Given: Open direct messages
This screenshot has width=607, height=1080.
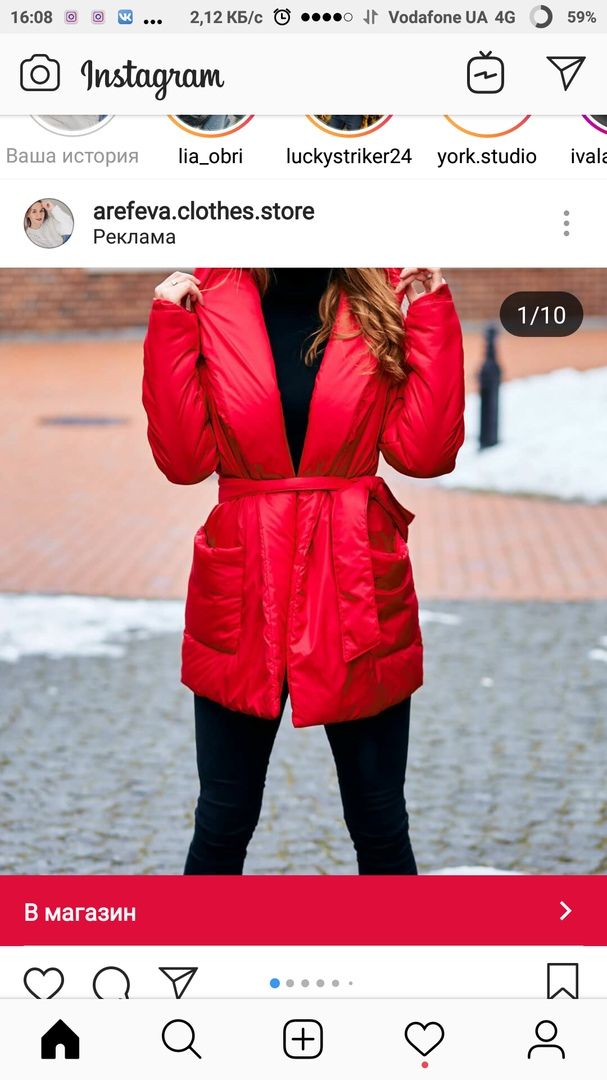Looking at the screenshot, I should tap(566, 73).
